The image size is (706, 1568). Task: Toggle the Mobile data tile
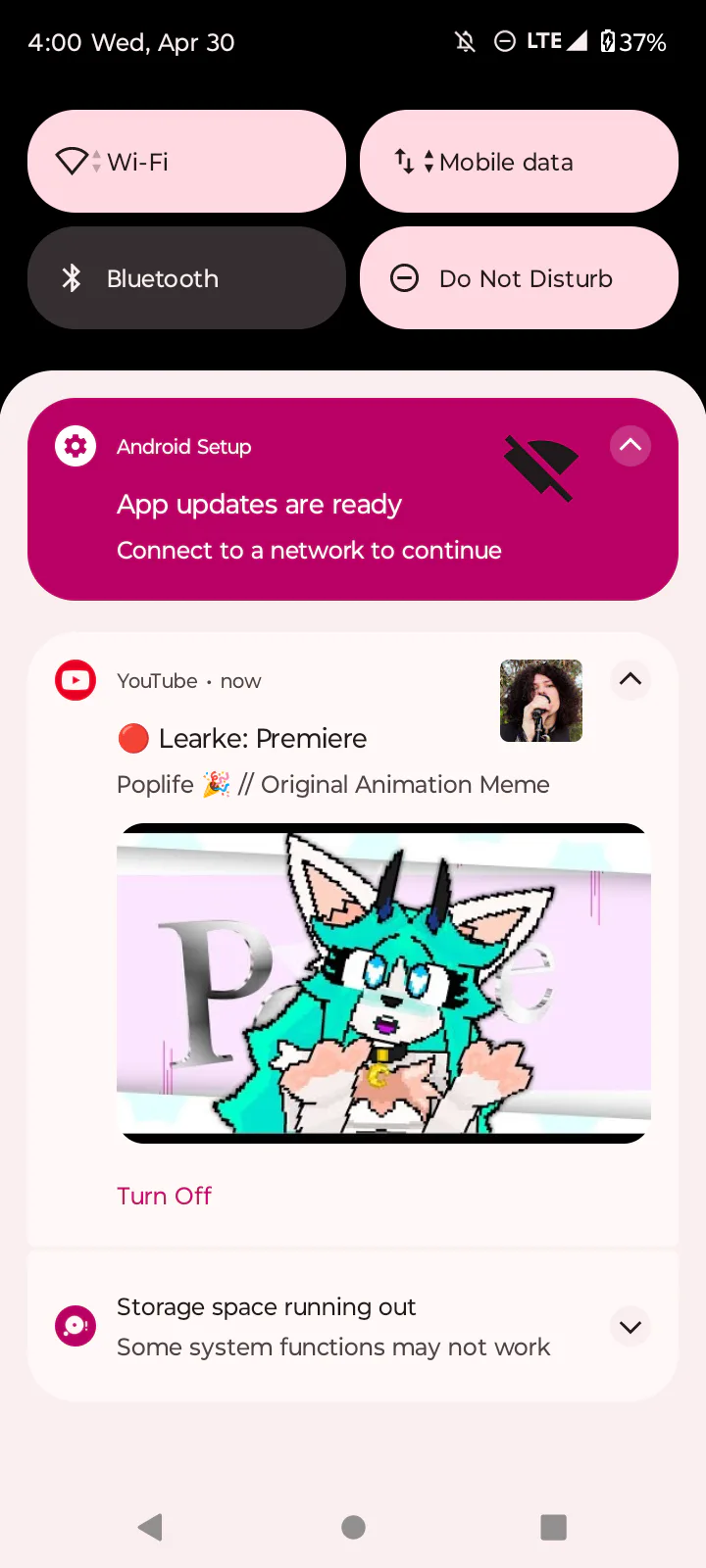point(519,162)
